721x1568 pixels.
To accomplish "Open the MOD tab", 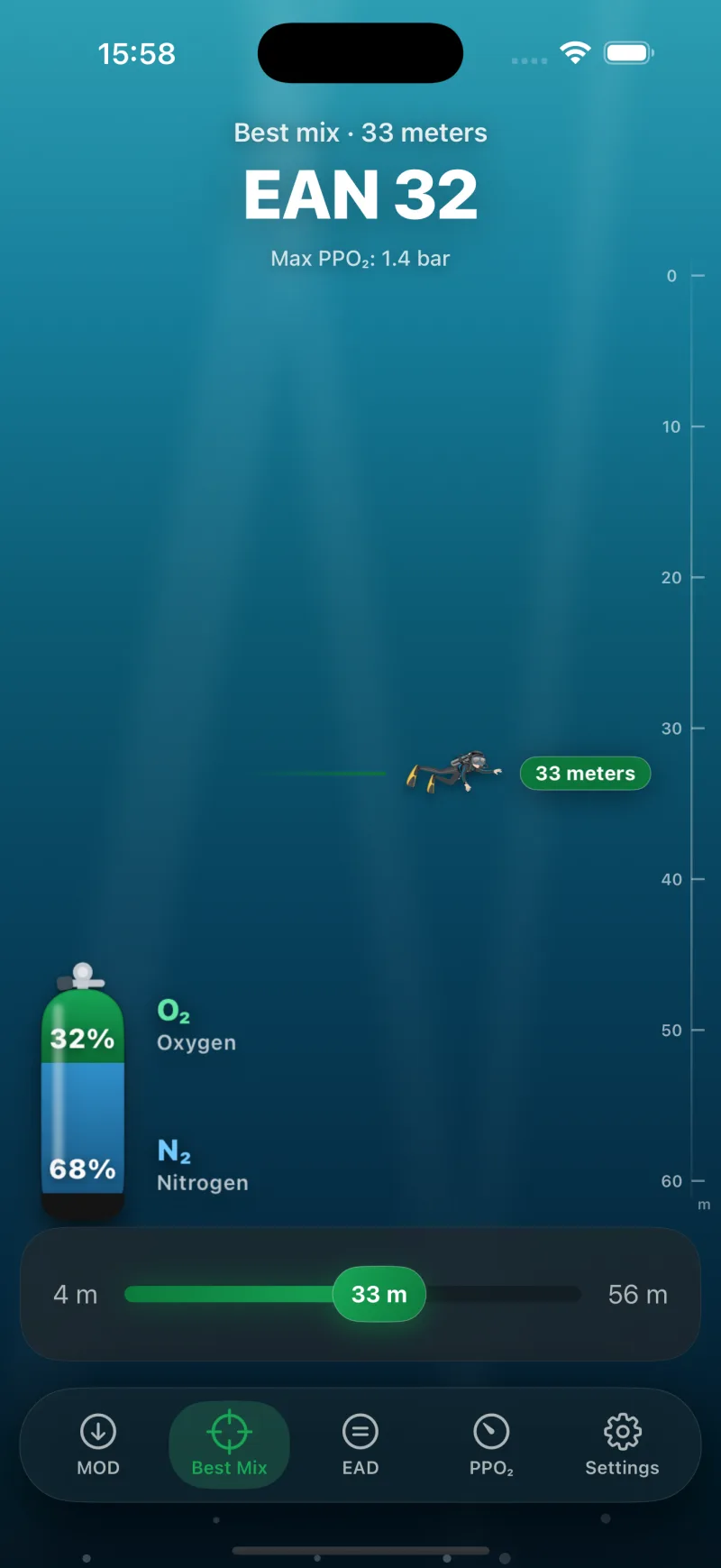I will pos(98,1444).
